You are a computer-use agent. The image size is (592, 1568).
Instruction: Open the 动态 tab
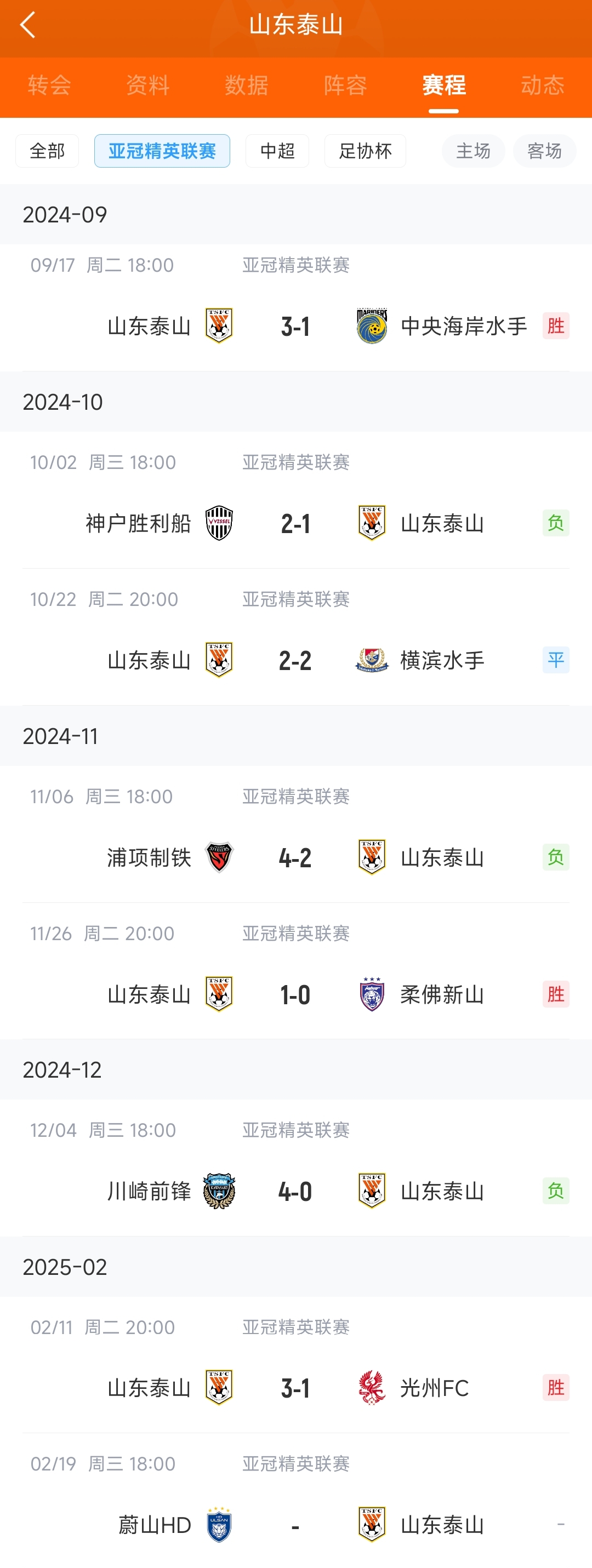542,85
